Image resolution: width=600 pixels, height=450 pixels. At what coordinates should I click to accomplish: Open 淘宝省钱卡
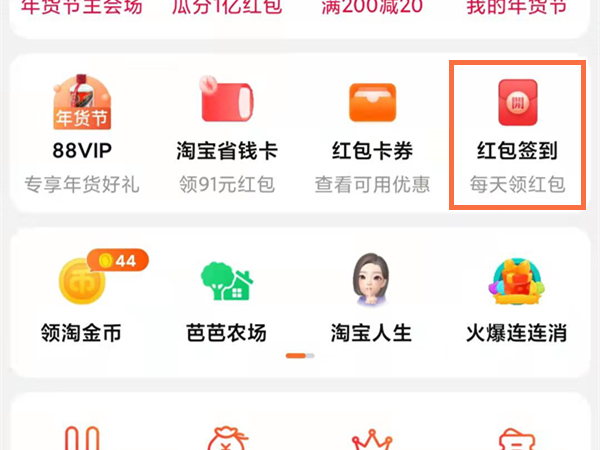tap(226, 130)
